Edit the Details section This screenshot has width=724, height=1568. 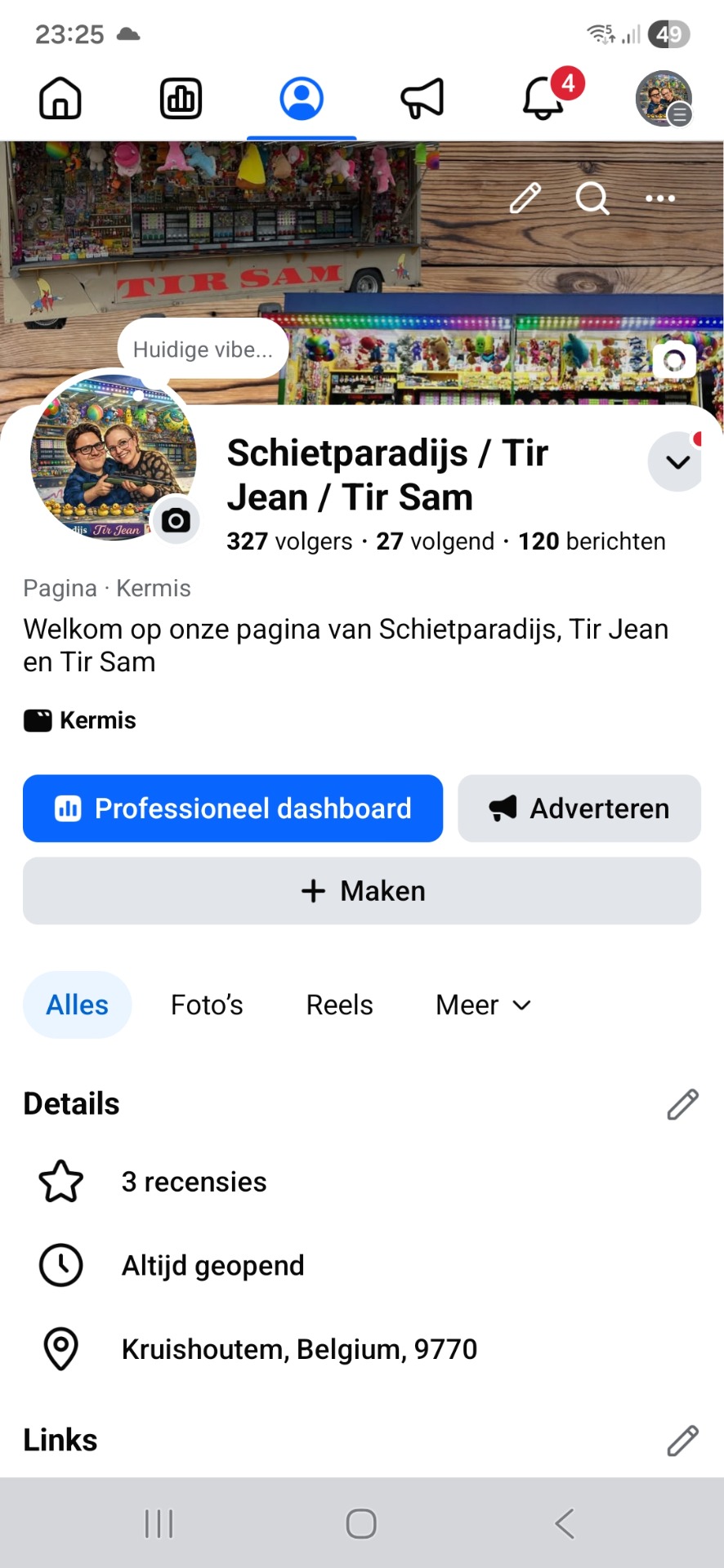[x=682, y=1104]
